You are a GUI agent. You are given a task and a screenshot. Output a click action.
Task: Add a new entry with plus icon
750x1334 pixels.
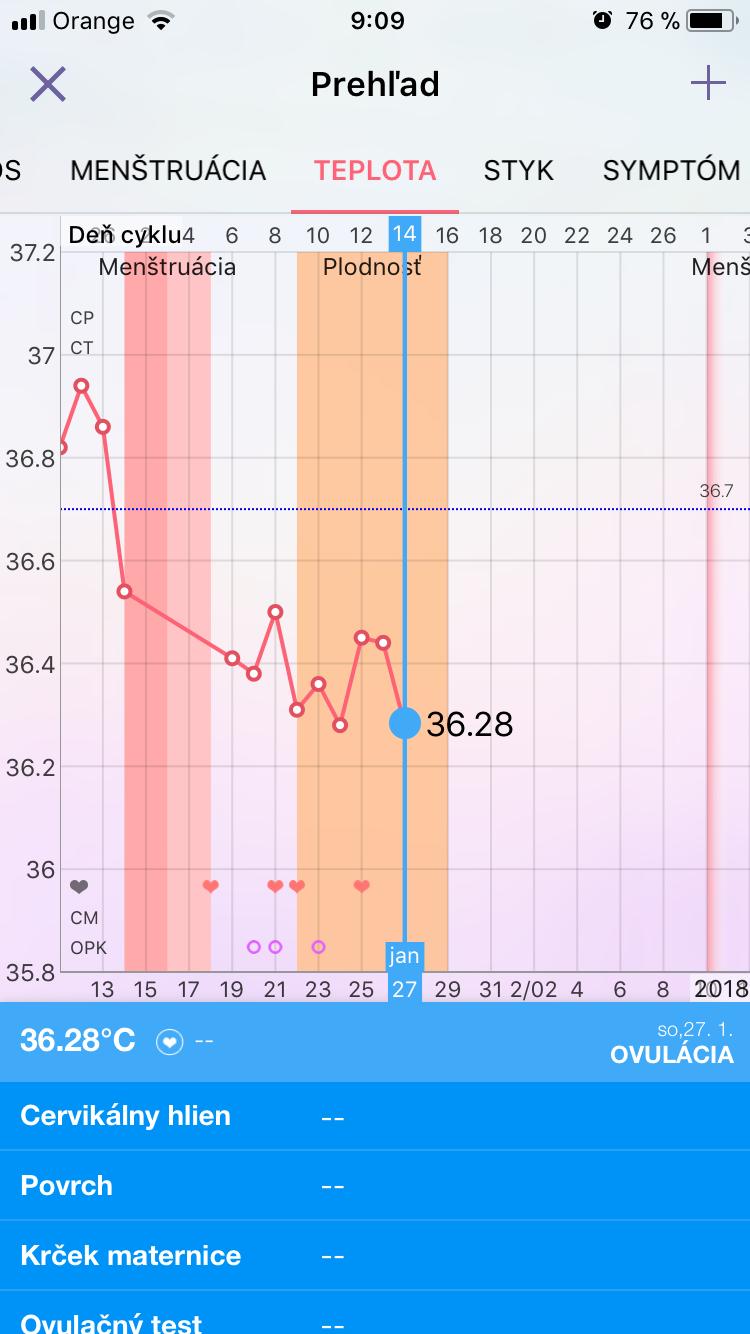[x=708, y=84]
